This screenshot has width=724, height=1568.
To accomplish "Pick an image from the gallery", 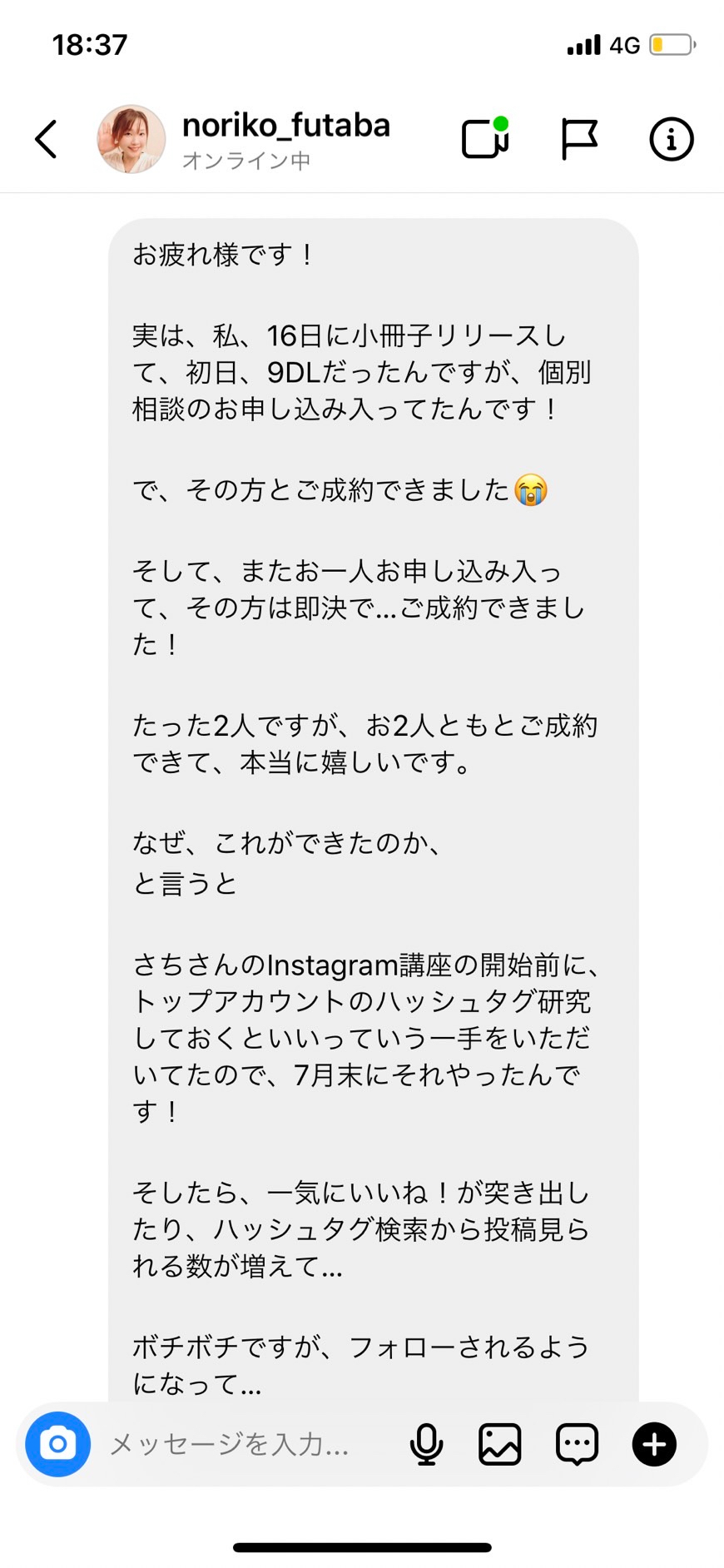I will click(x=499, y=1444).
